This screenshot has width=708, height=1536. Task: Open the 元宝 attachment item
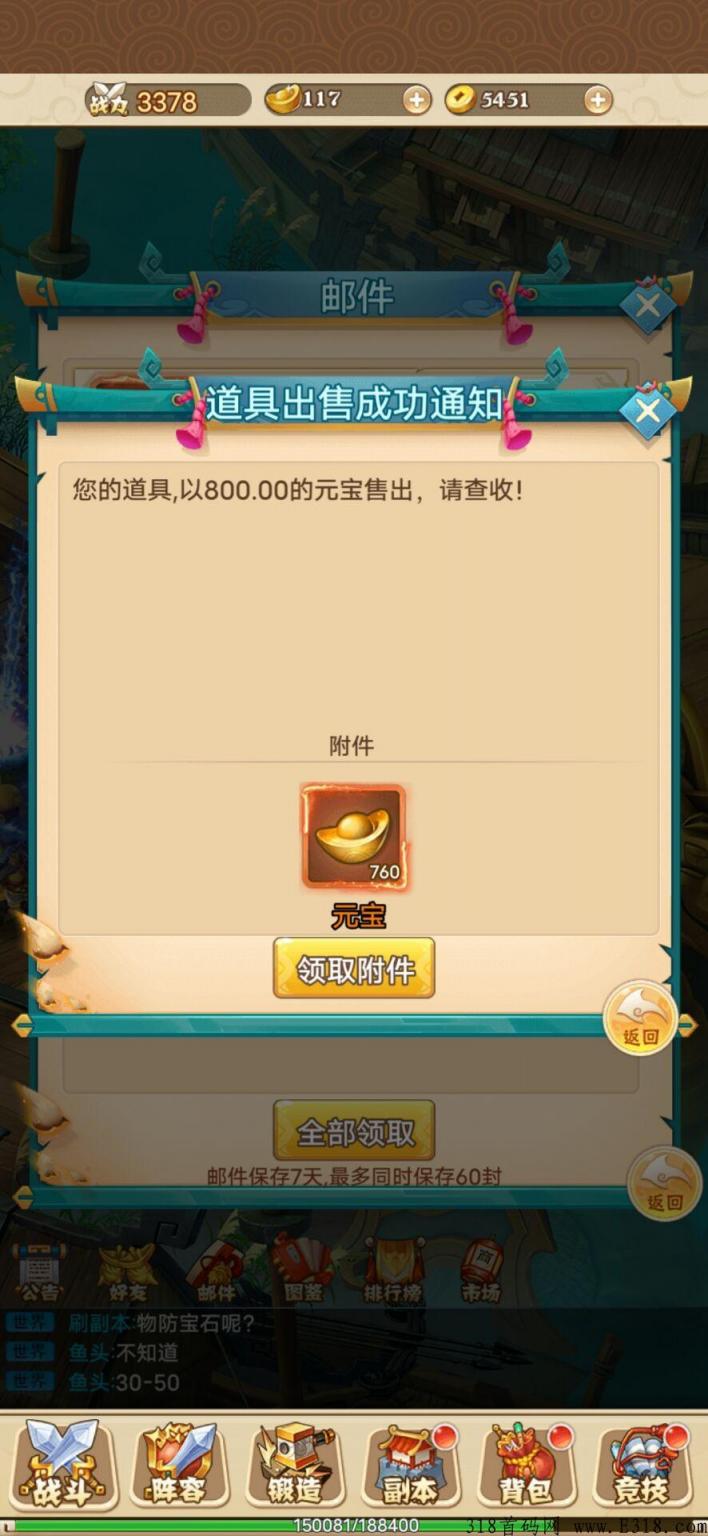[x=354, y=837]
